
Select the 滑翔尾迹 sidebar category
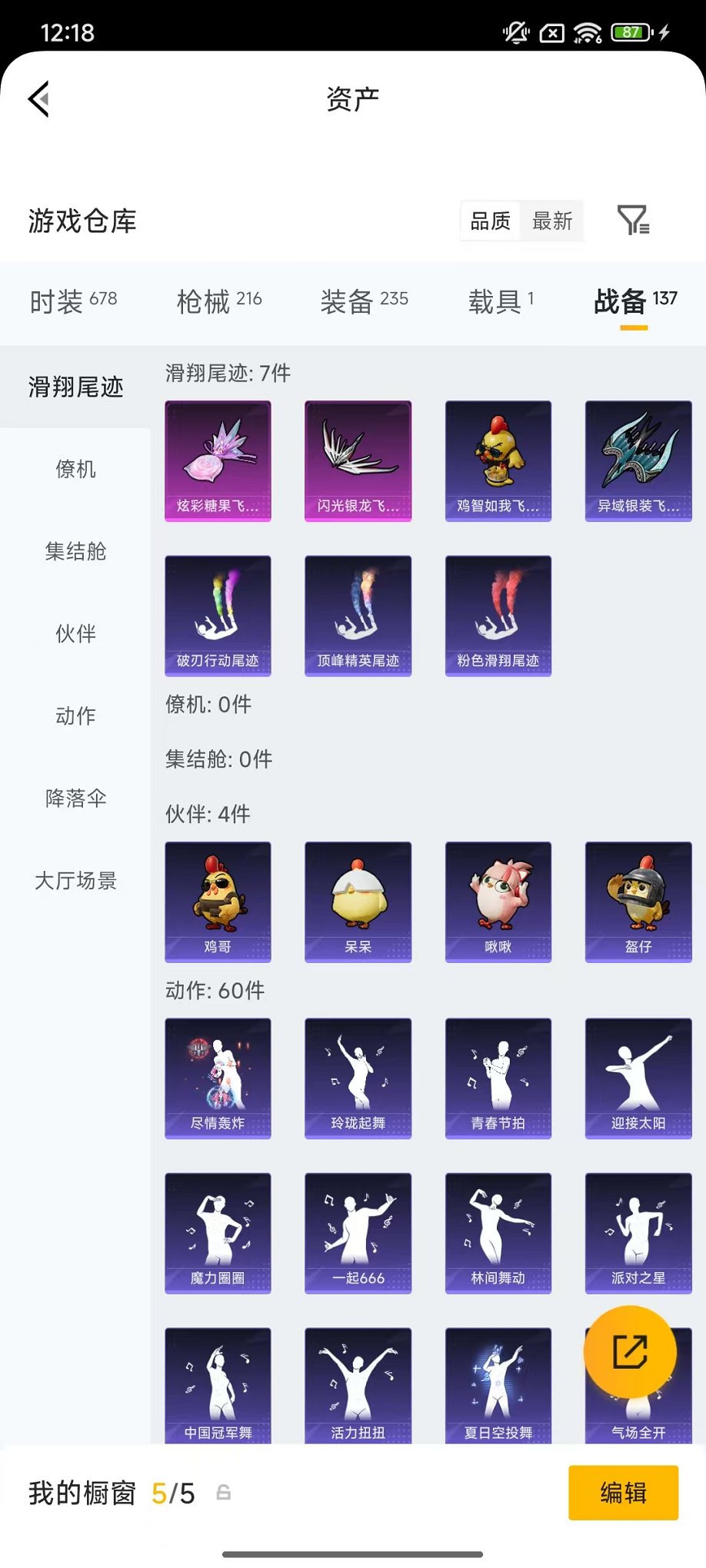[x=75, y=388]
